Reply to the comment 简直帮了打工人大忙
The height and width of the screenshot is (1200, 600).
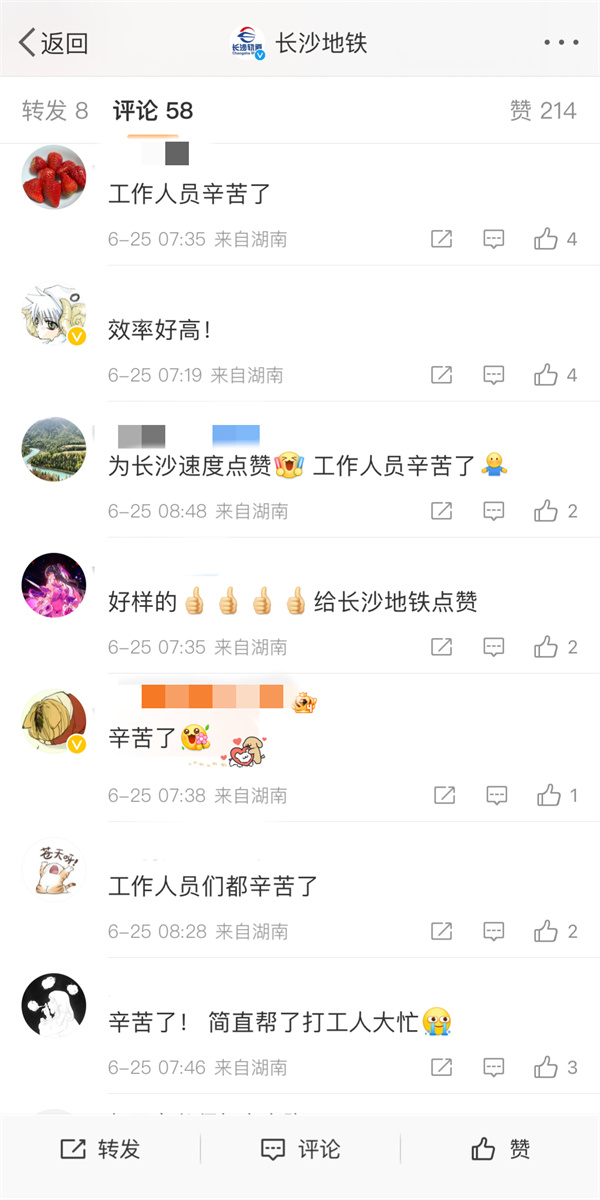coord(493,1067)
